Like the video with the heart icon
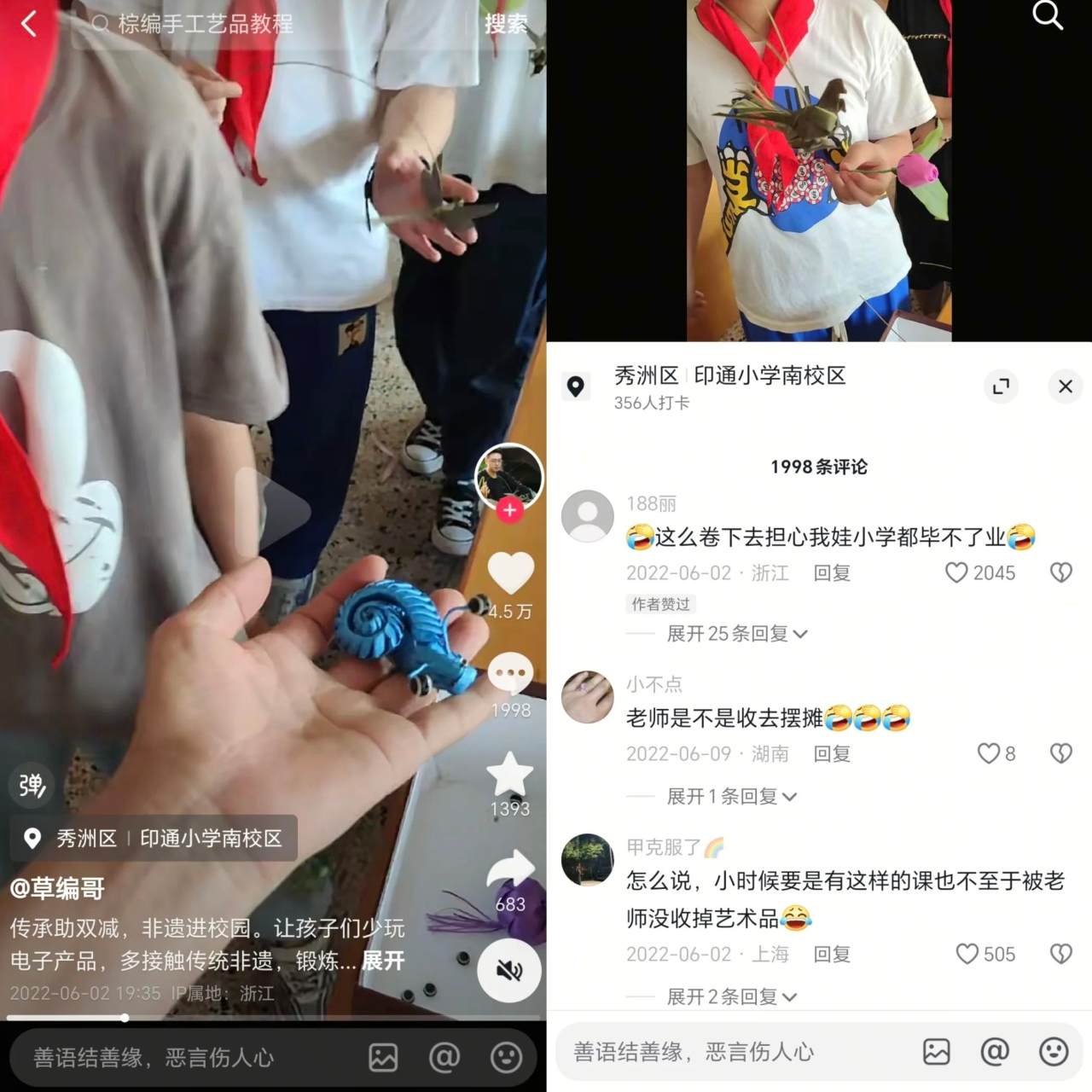Screen dimensions: 1092x1092 coord(510,573)
